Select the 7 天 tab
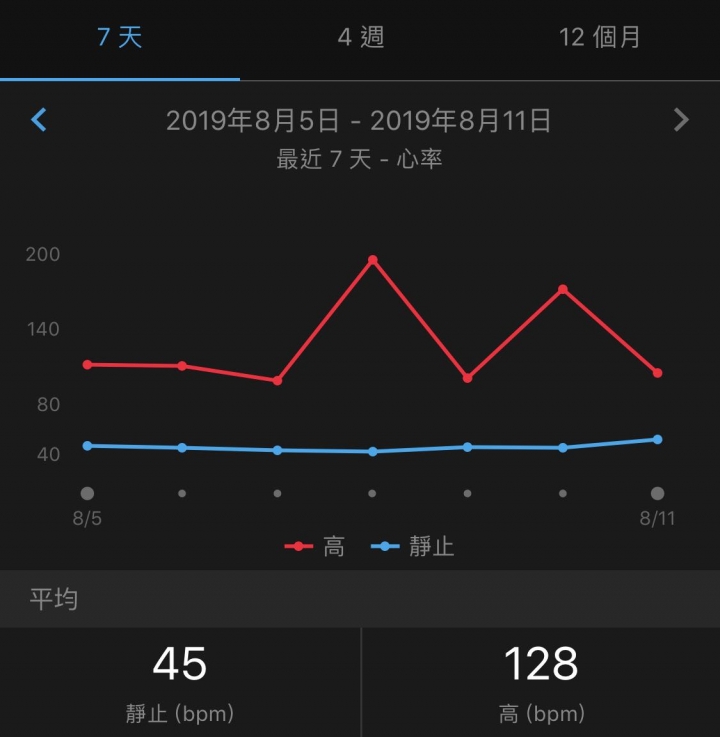720x737 pixels. 119,38
